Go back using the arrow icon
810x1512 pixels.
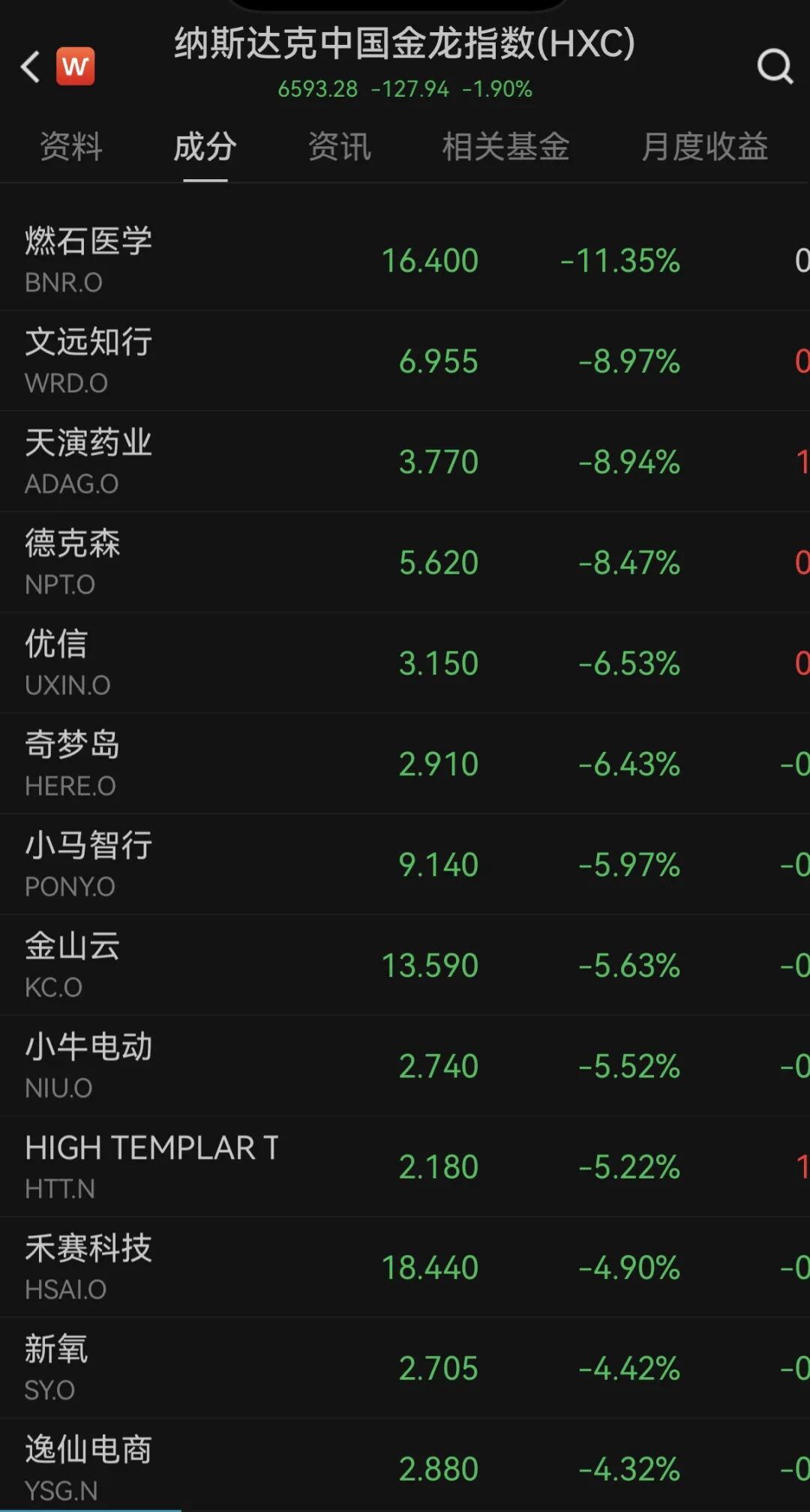(30, 67)
